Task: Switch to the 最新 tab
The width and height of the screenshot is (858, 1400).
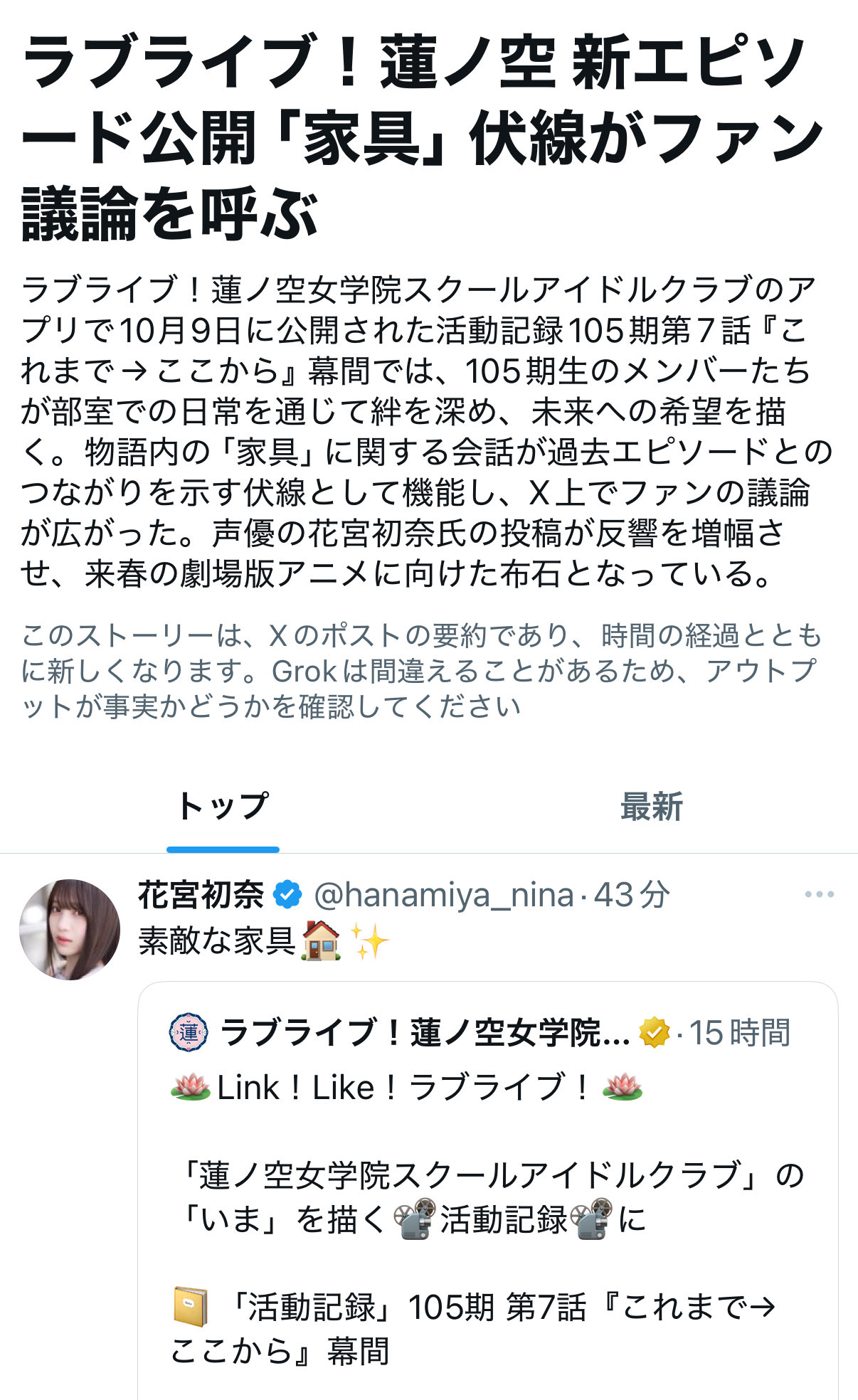Action: pos(651,807)
